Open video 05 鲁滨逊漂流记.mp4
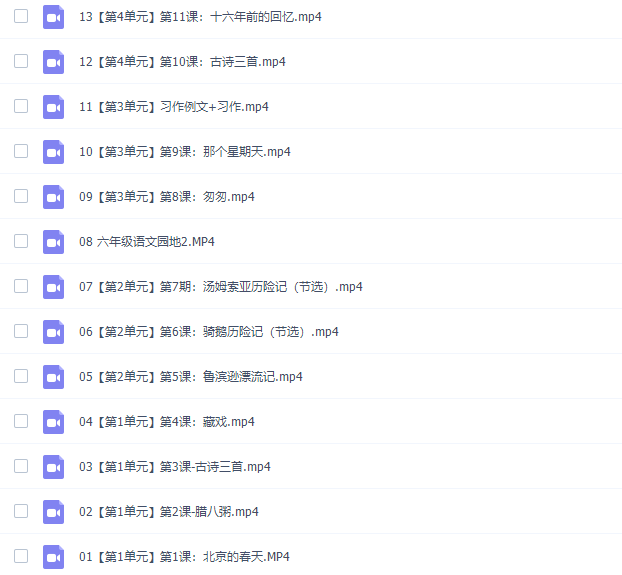This screenshot has height=575, width=622. pyautogui.click(x=190, y=377)
